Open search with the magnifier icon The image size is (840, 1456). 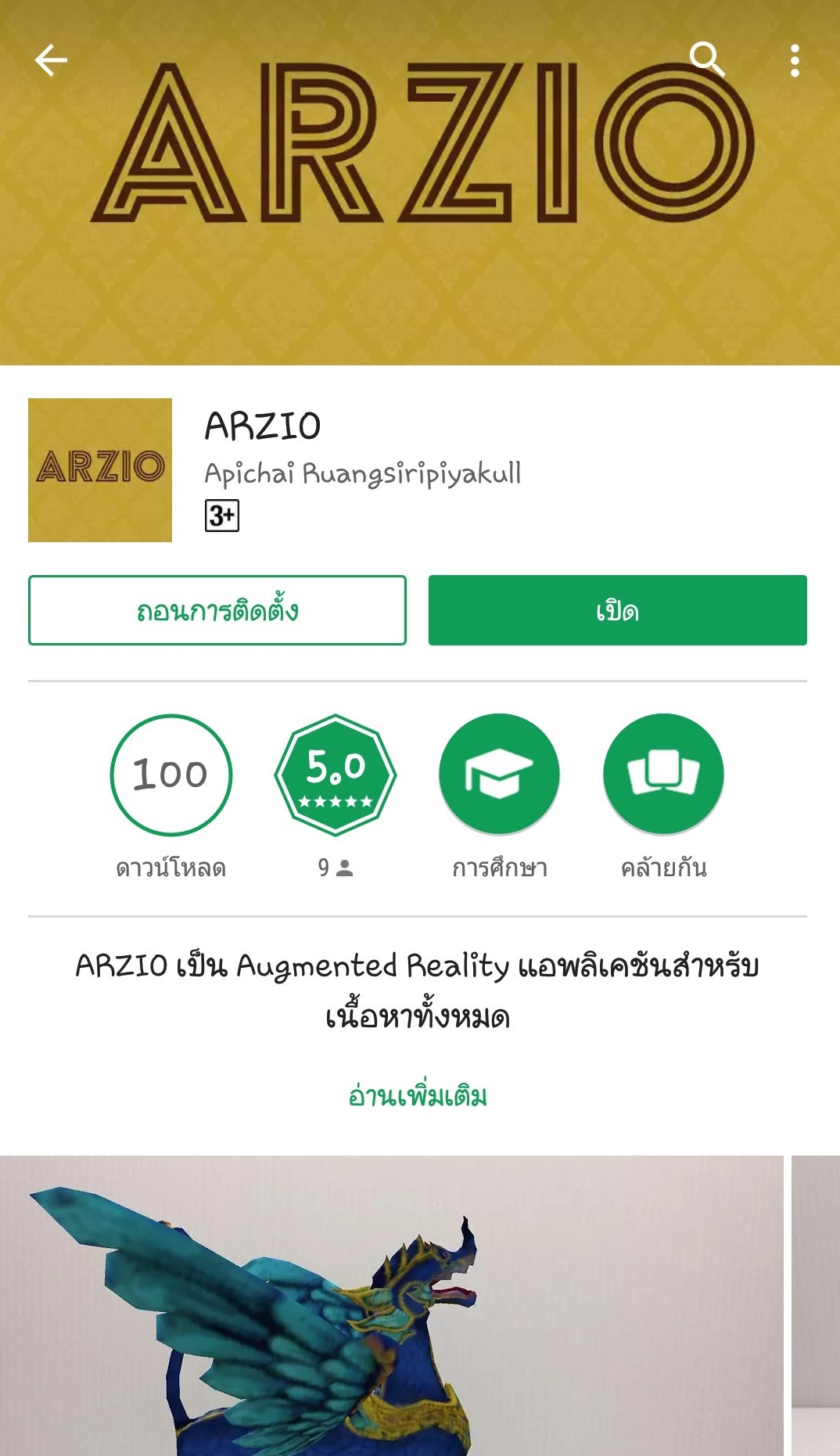click(707, 59)
